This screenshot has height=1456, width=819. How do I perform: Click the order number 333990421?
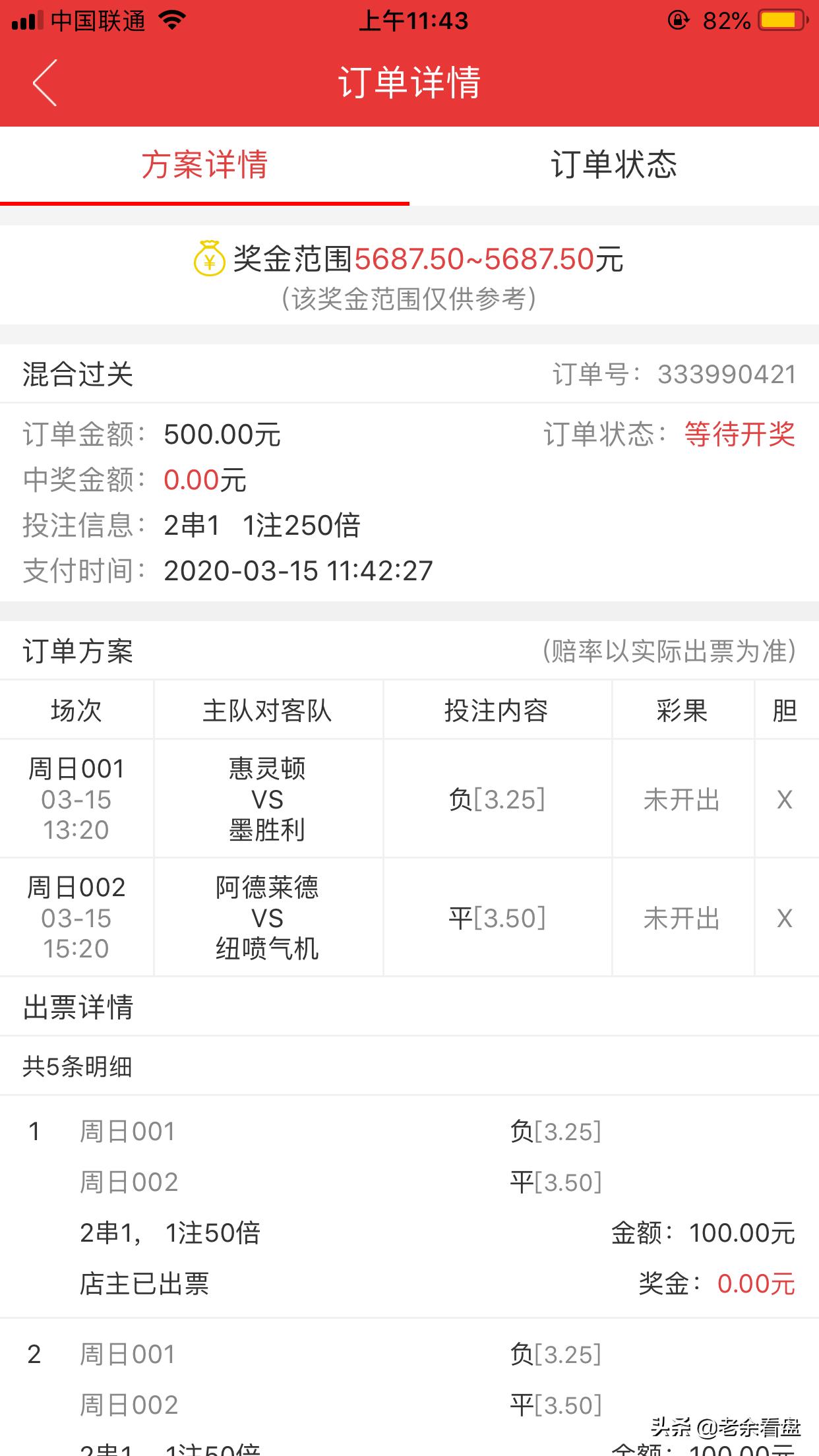click(x=725, y=374)
